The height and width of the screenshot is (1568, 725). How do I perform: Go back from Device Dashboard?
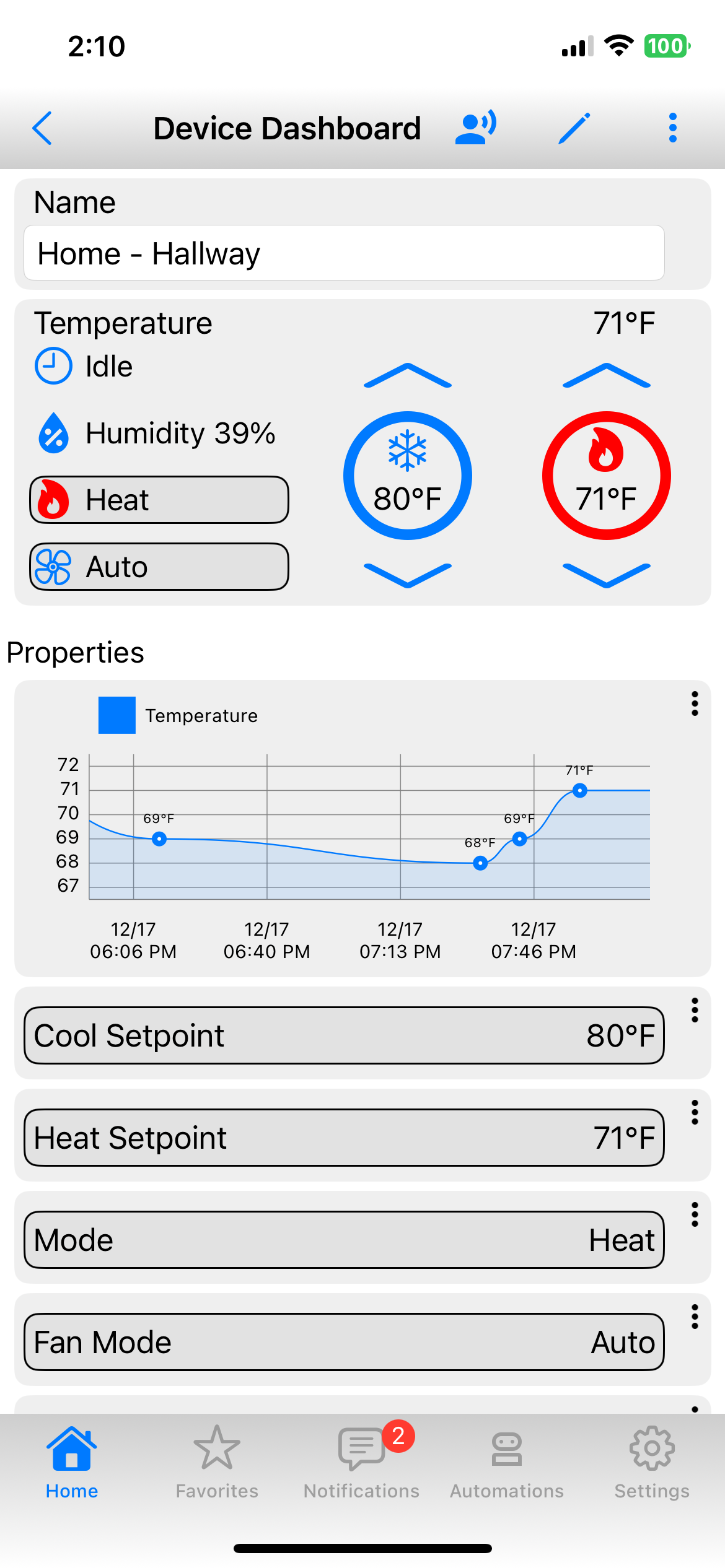[42, 128]
